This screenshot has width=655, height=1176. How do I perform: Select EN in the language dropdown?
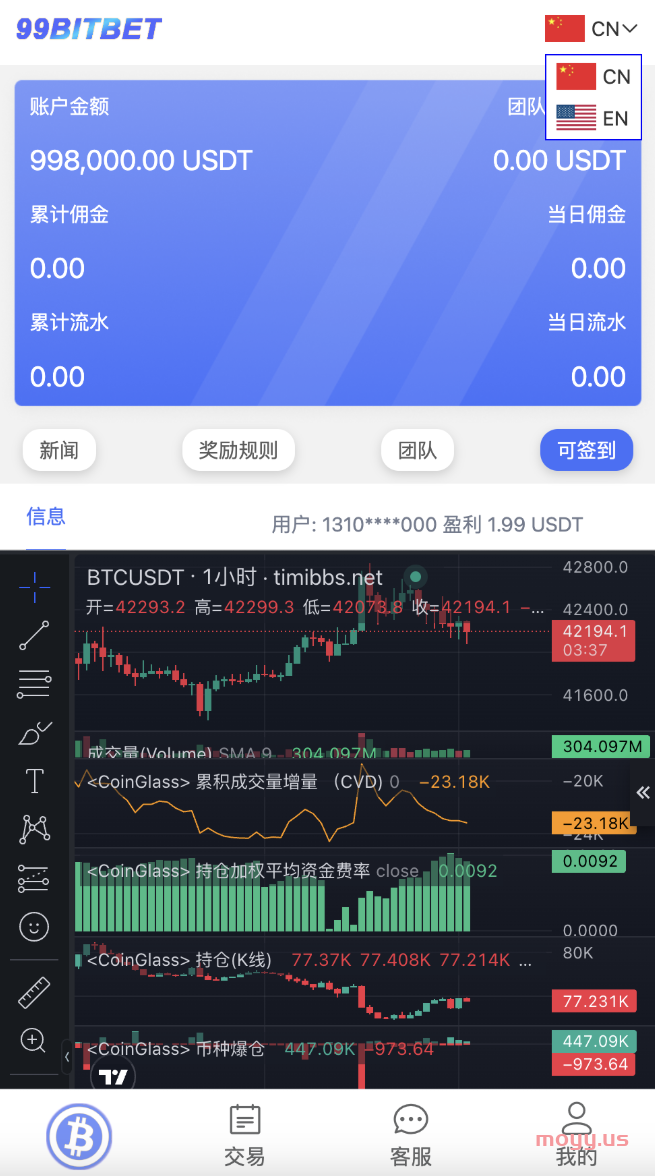tap(593, 118)
